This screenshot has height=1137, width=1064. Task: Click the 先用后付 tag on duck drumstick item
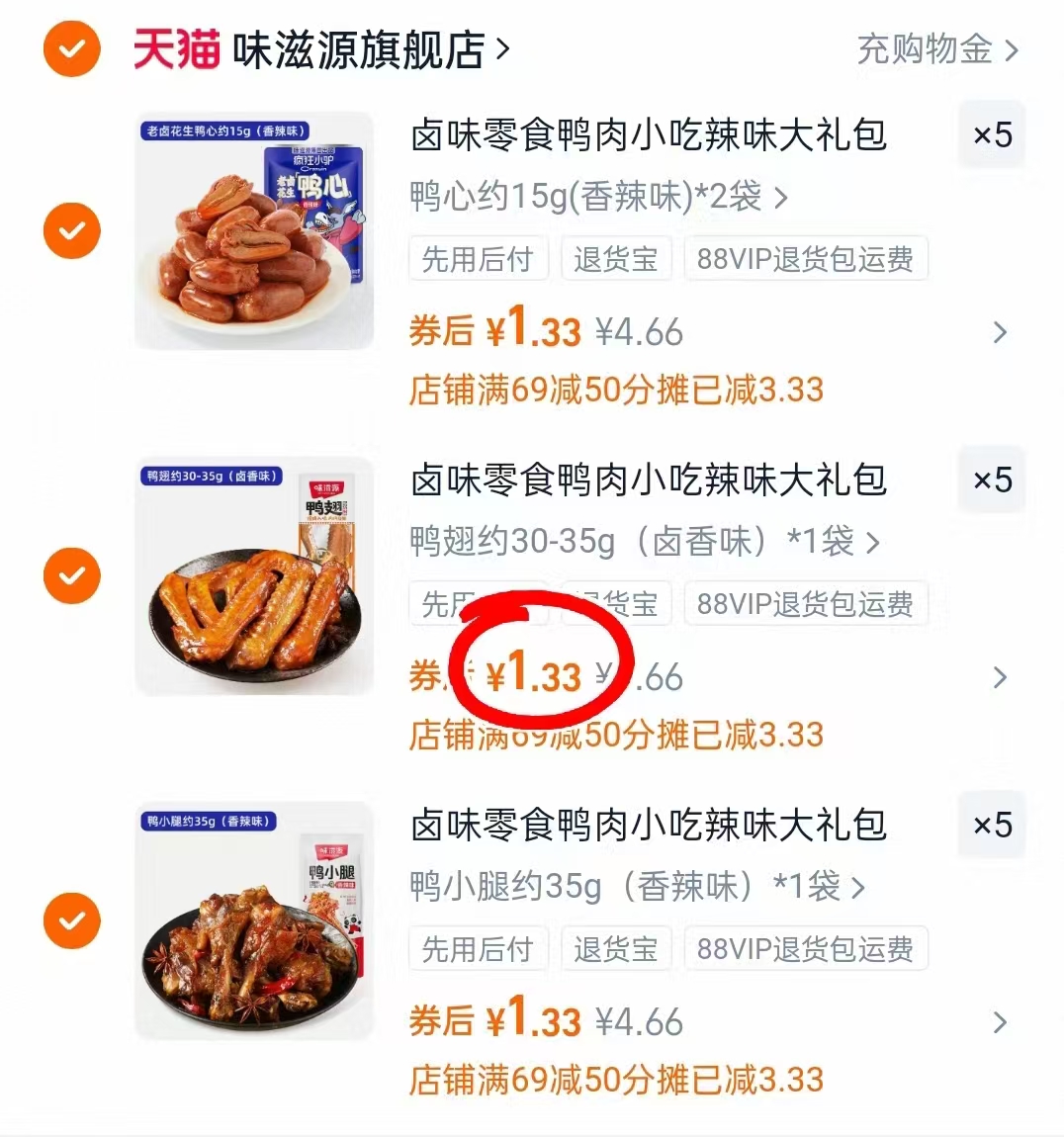point(479,948)
